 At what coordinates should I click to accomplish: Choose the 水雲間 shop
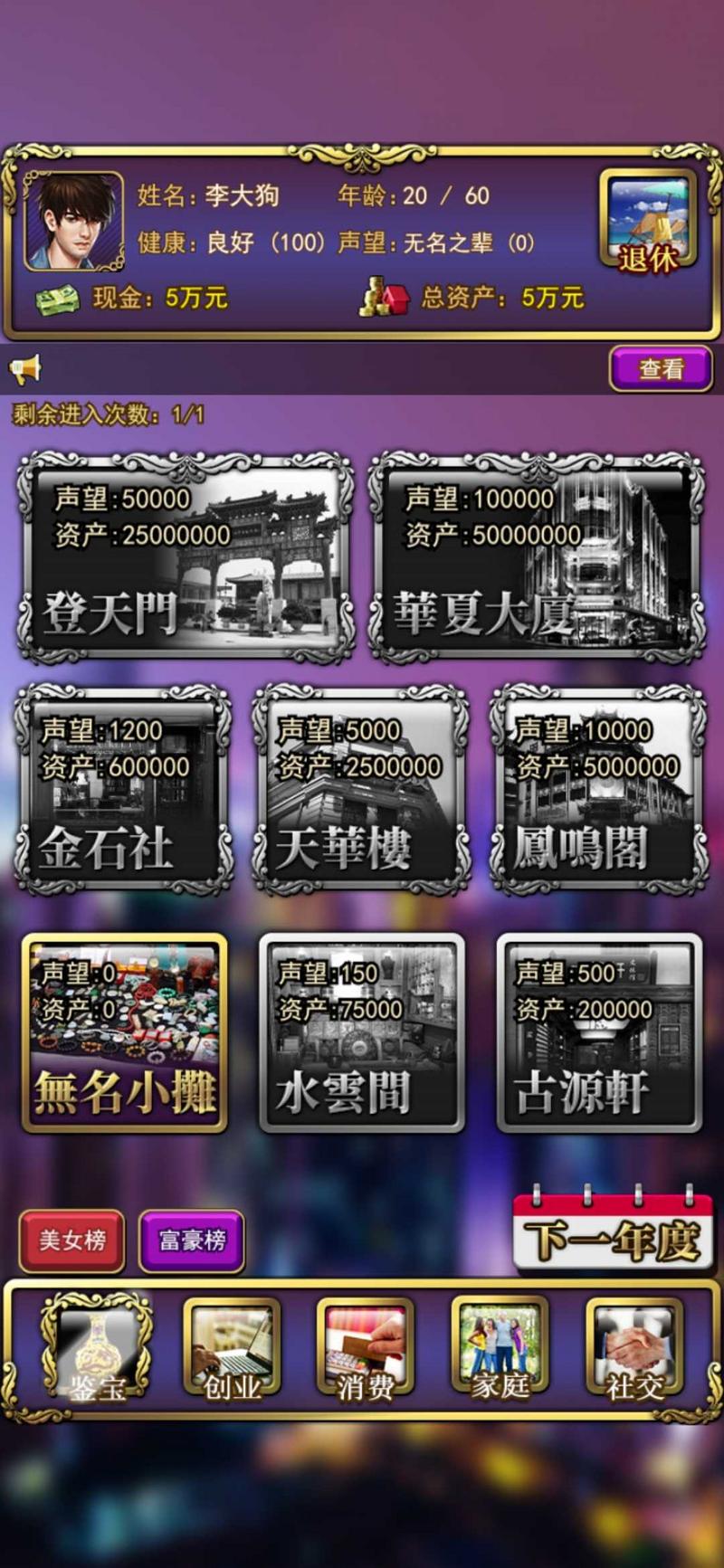pyautogui.click(x=361, y=1032)
